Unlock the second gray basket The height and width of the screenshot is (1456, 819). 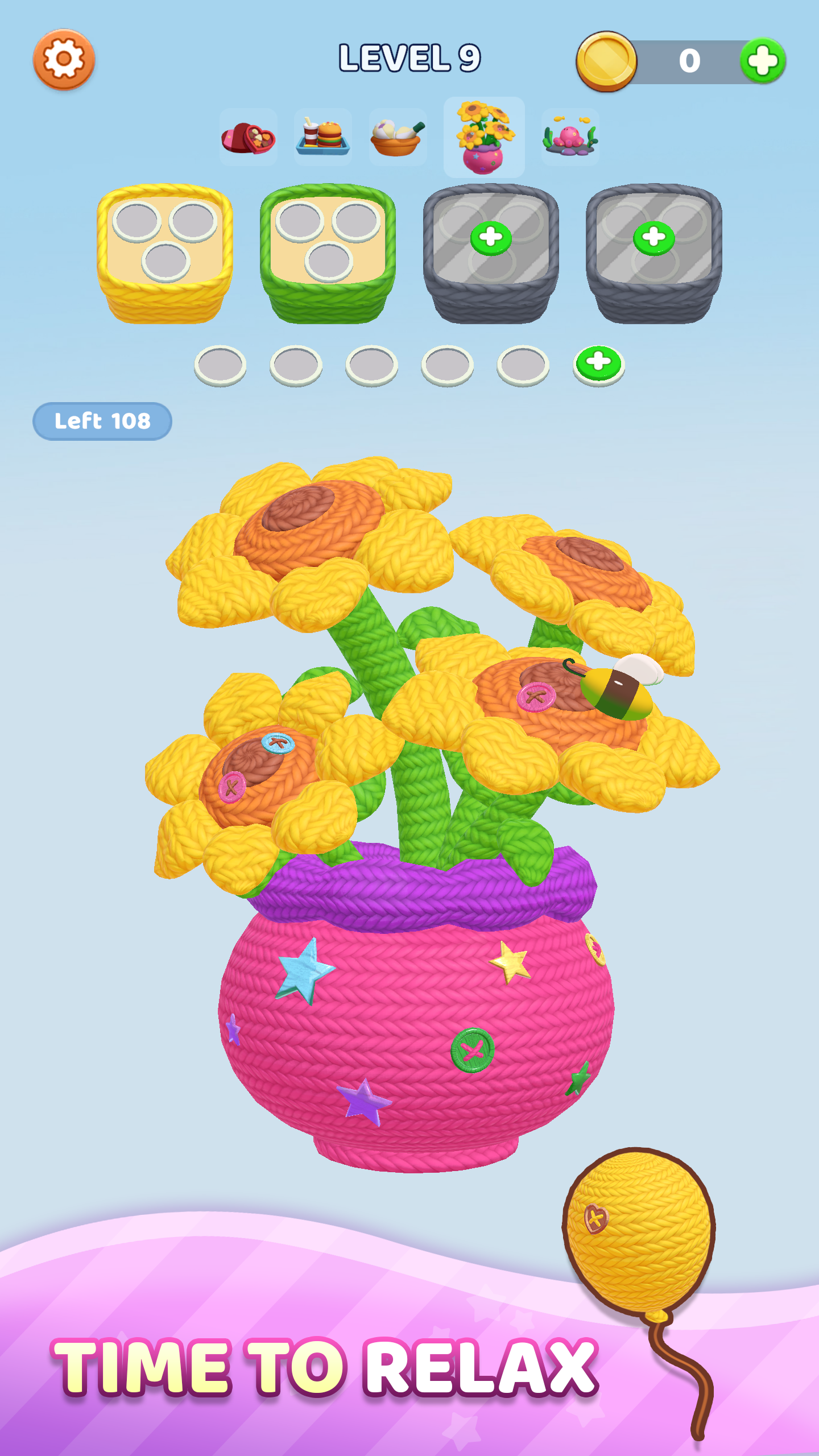point(654,238)
